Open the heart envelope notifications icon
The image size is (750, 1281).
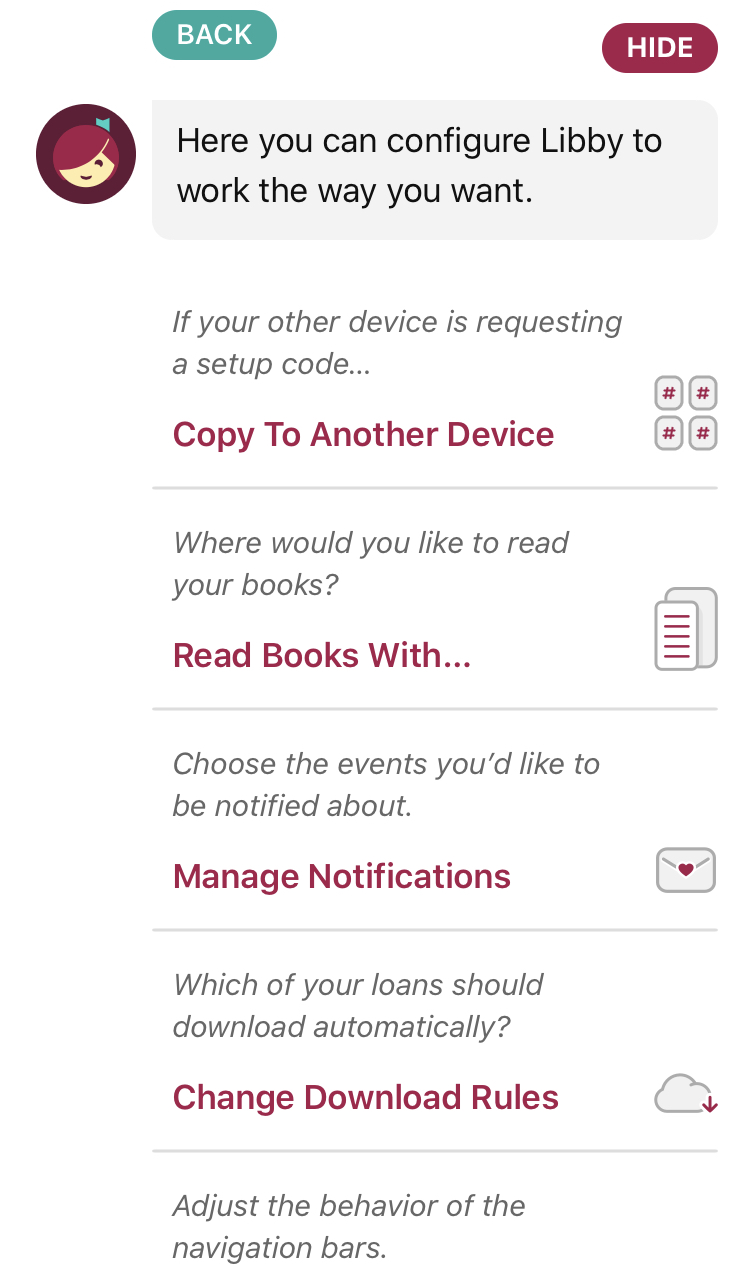pos(685,870)
